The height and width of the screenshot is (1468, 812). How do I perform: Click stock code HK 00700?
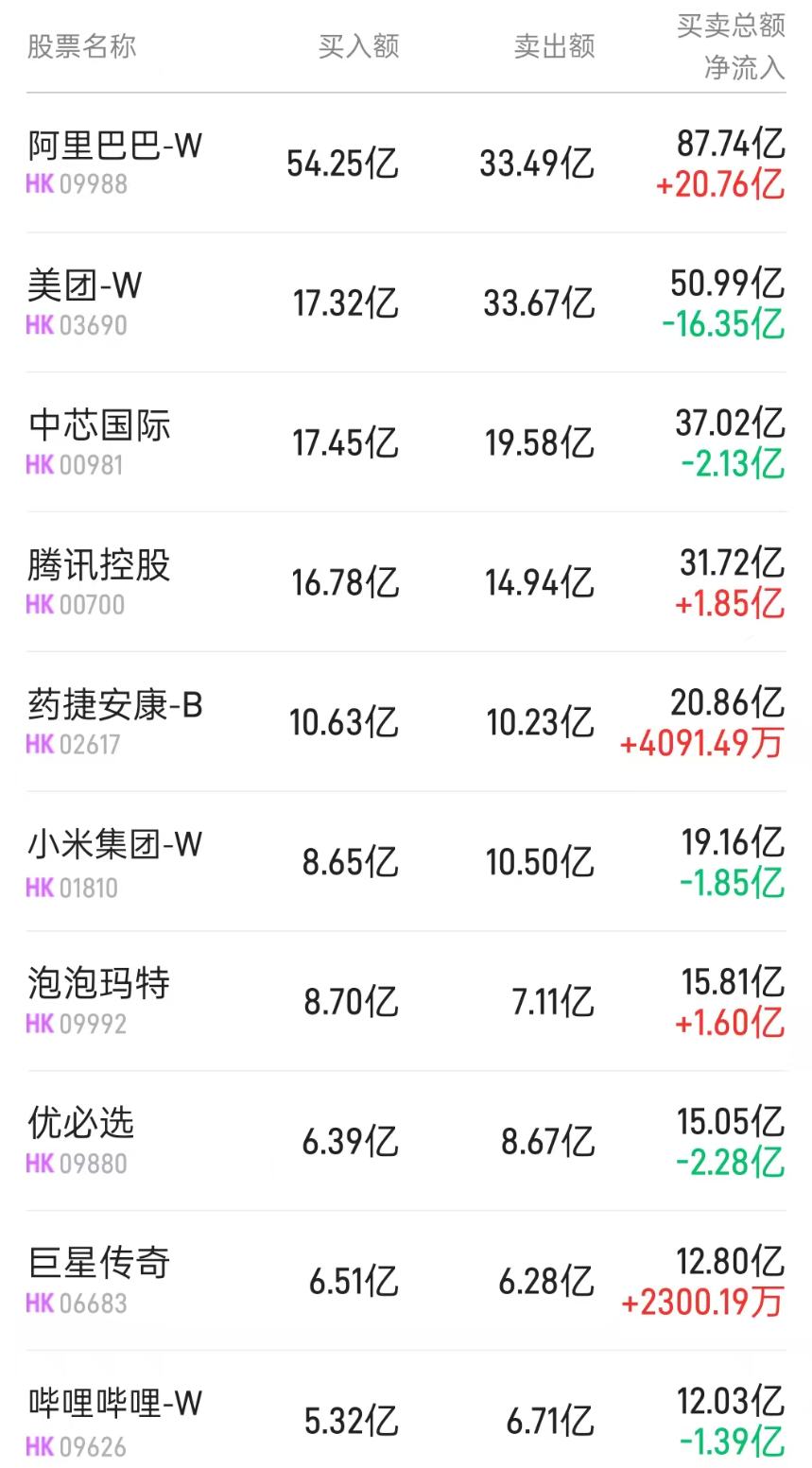tap(71, 607)
